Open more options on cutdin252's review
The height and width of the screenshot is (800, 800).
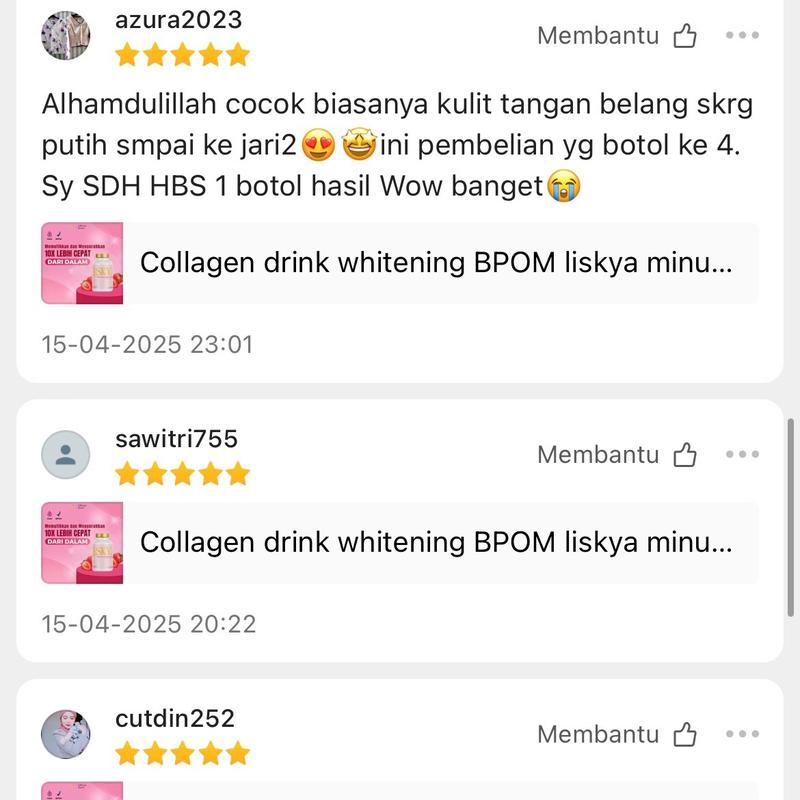[x=742, y=735]
